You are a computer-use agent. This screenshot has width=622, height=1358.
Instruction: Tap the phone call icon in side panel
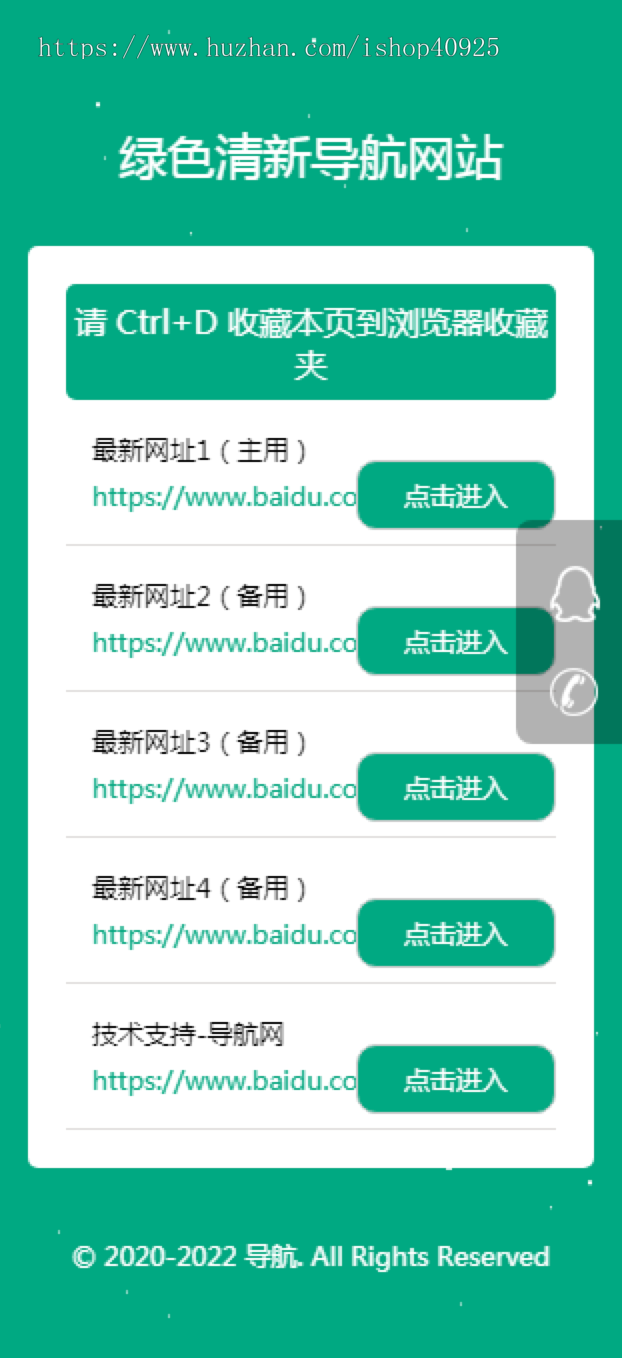574,691
